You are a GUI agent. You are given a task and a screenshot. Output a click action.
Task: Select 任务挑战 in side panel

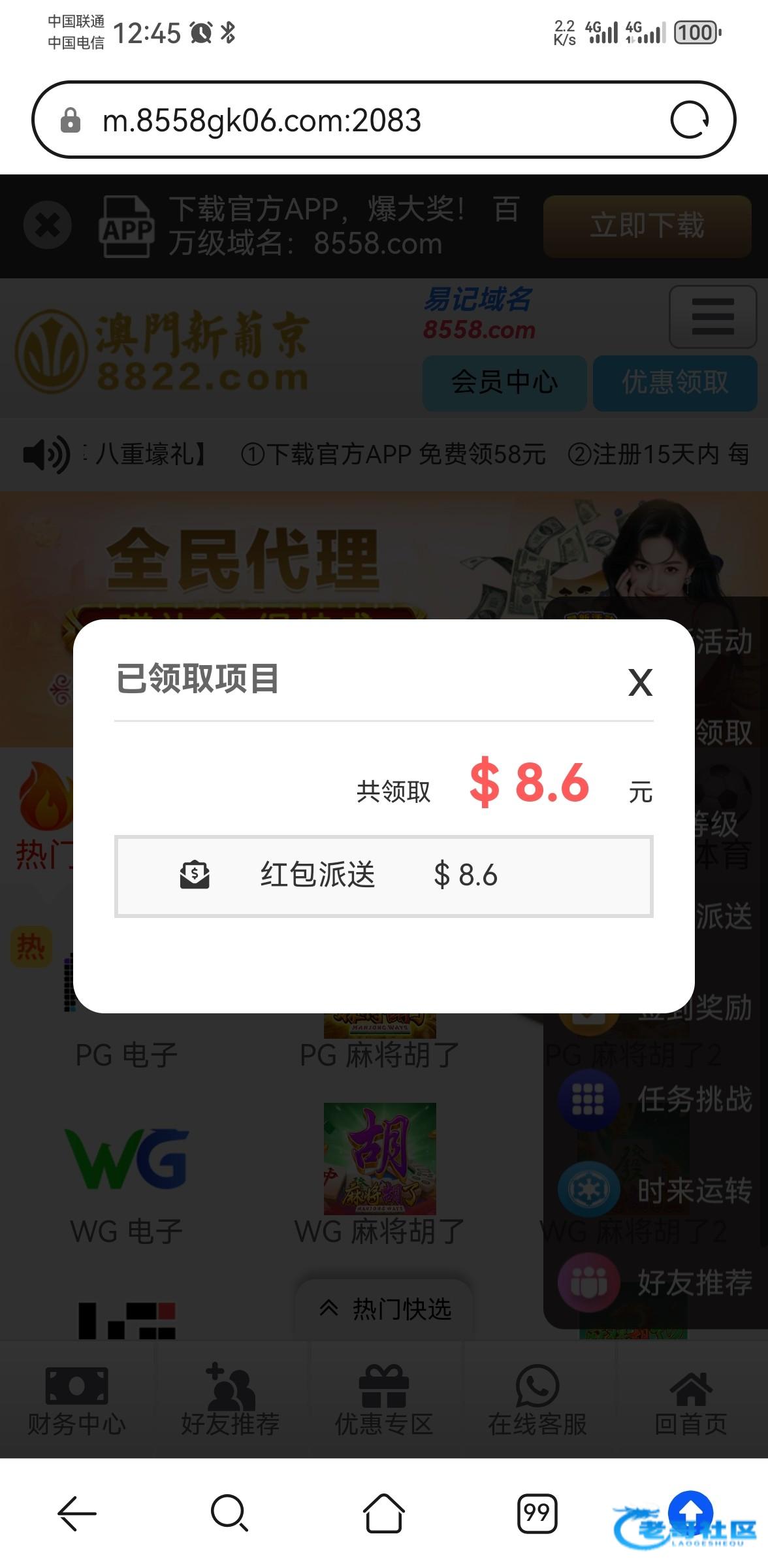pyautogui.click(x=656, y=1100)
